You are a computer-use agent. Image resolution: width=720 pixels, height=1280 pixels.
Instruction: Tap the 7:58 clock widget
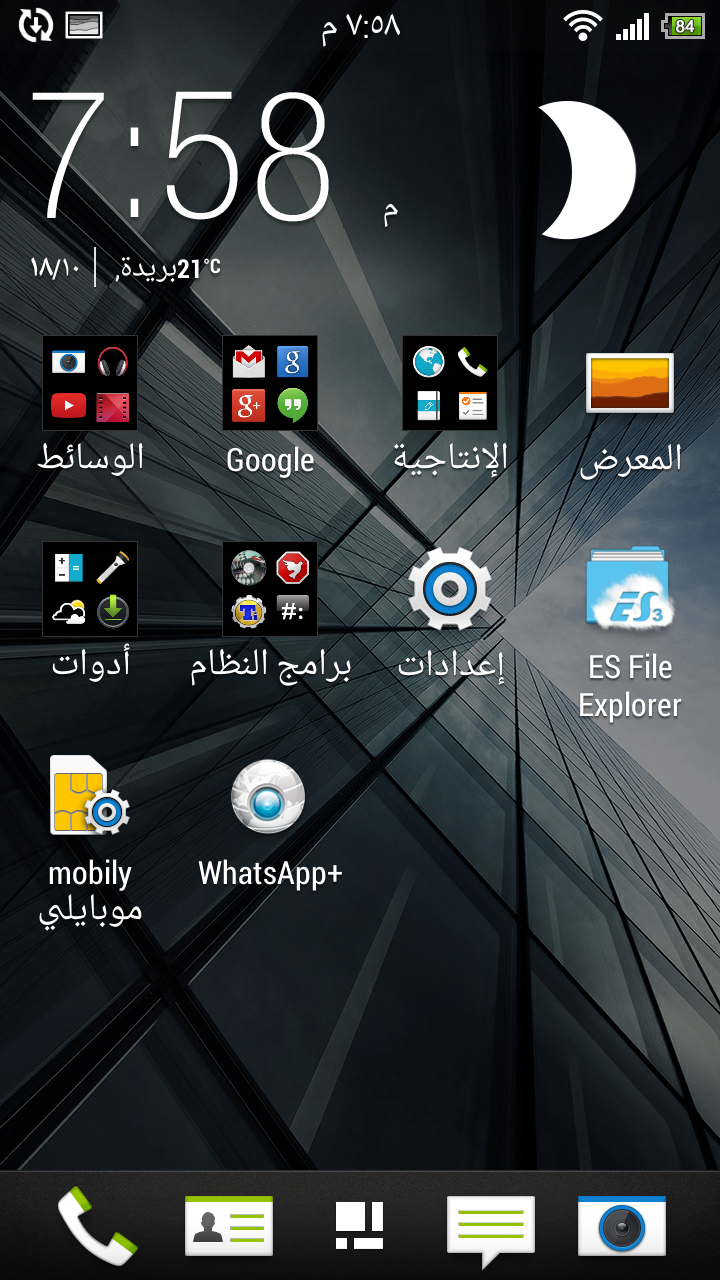(x=183, y=155)
